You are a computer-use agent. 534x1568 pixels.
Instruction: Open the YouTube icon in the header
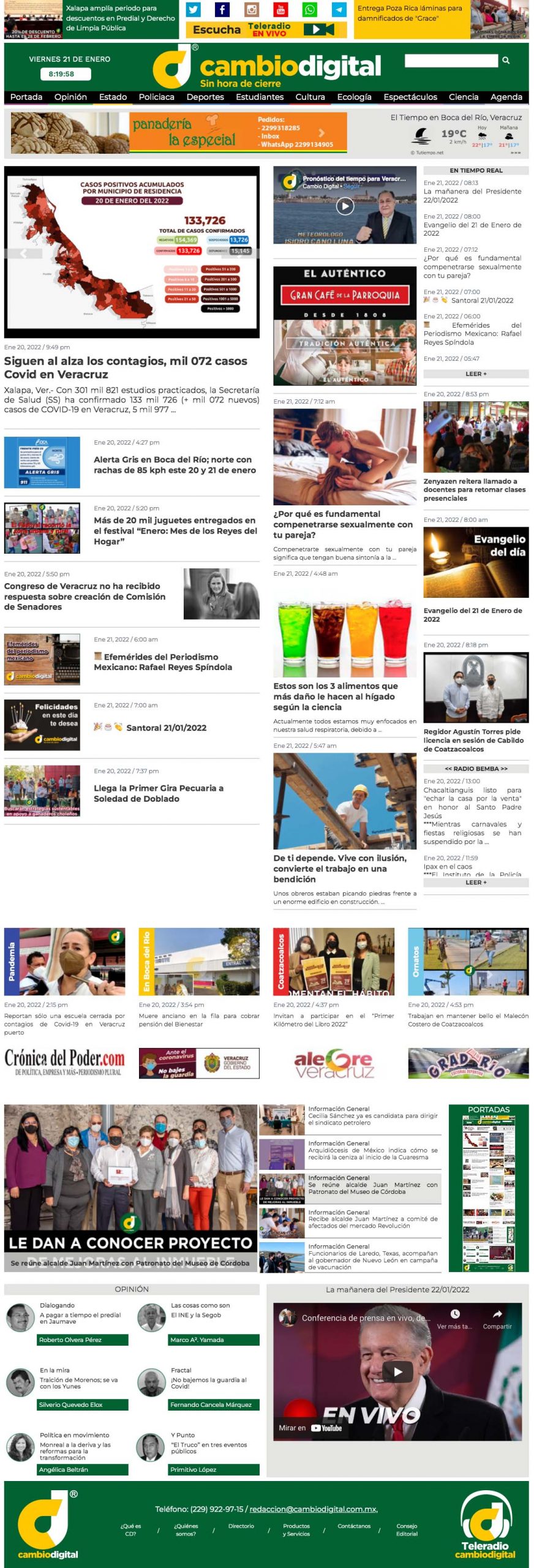(279, 9)
